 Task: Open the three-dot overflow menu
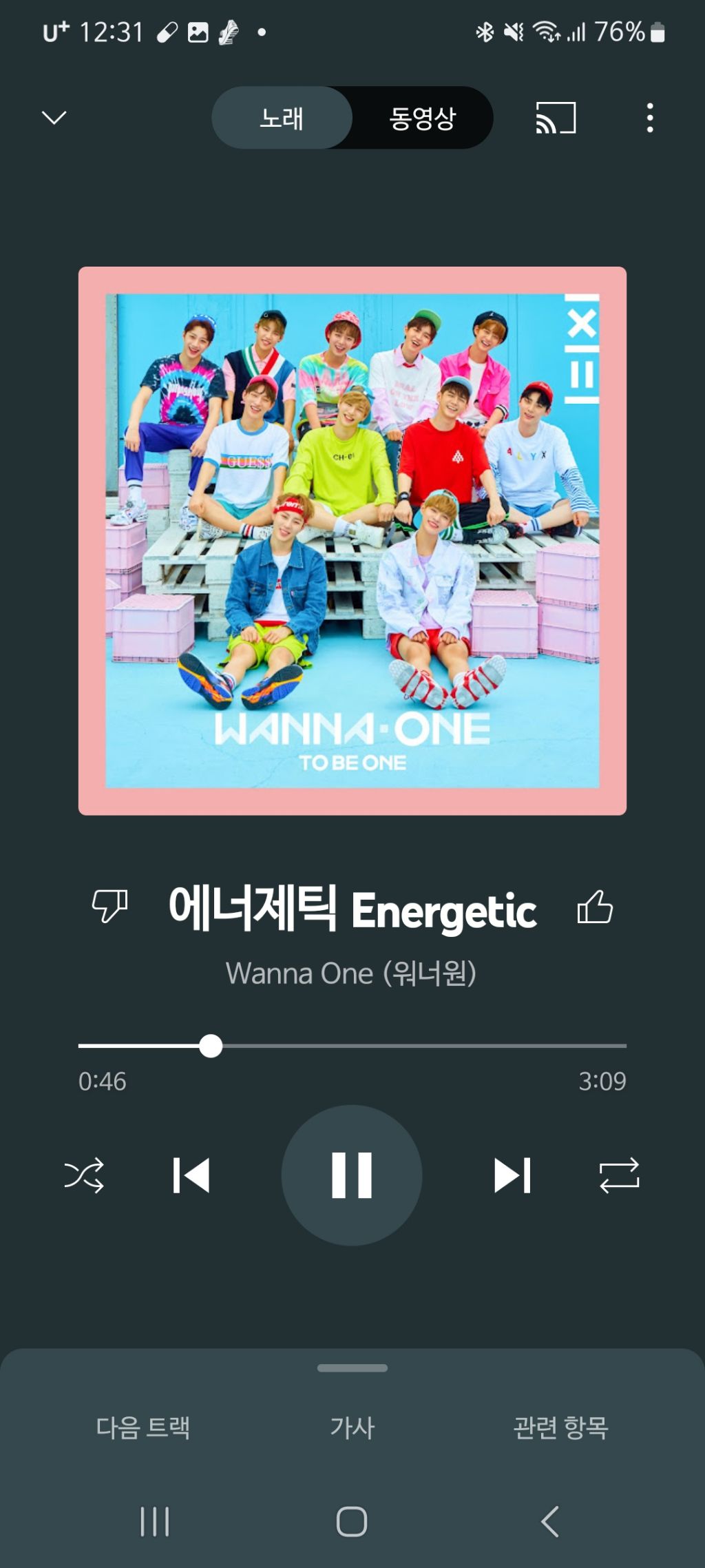[x=649, y=118]
